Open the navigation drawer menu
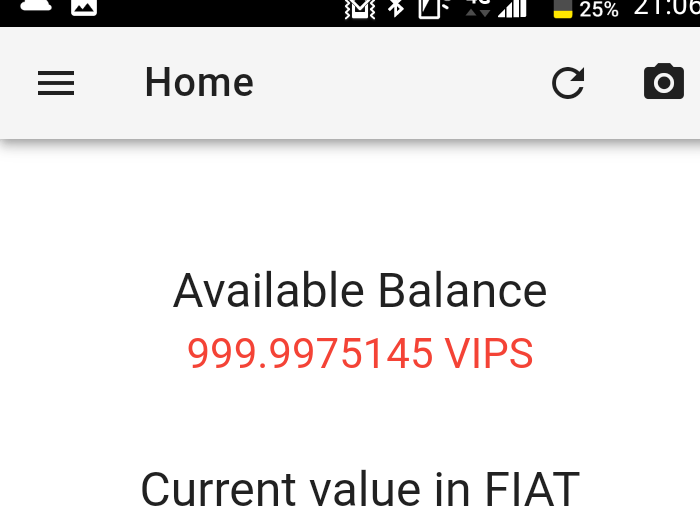This screenshot has width=700, height=512. pyautogui.click(x=56, y=83)
